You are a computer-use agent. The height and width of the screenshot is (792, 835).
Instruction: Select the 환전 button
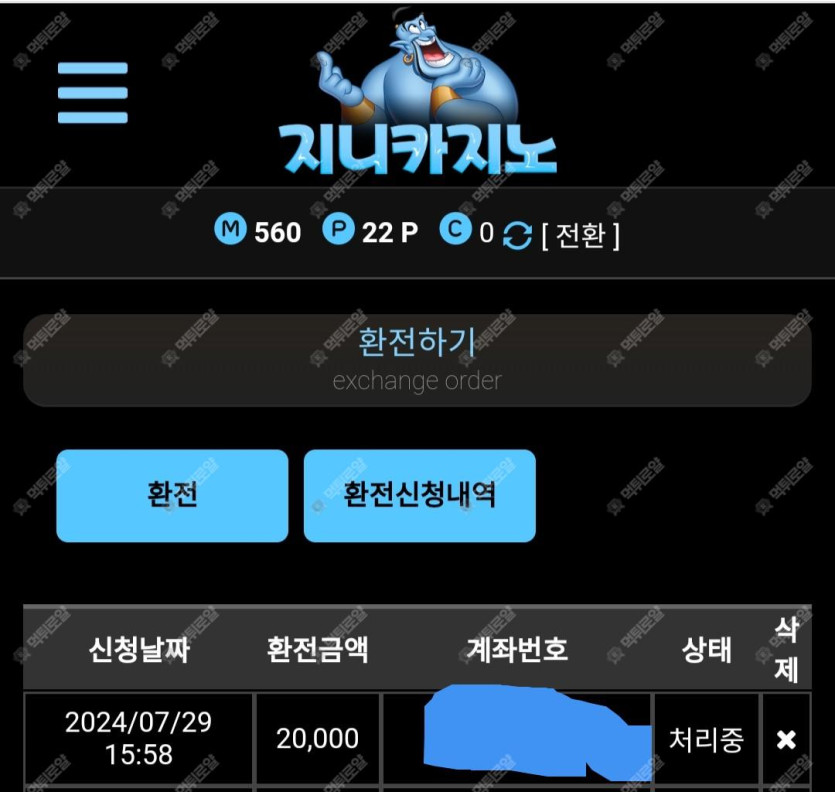pyautogui.click(x=172, y=496)
